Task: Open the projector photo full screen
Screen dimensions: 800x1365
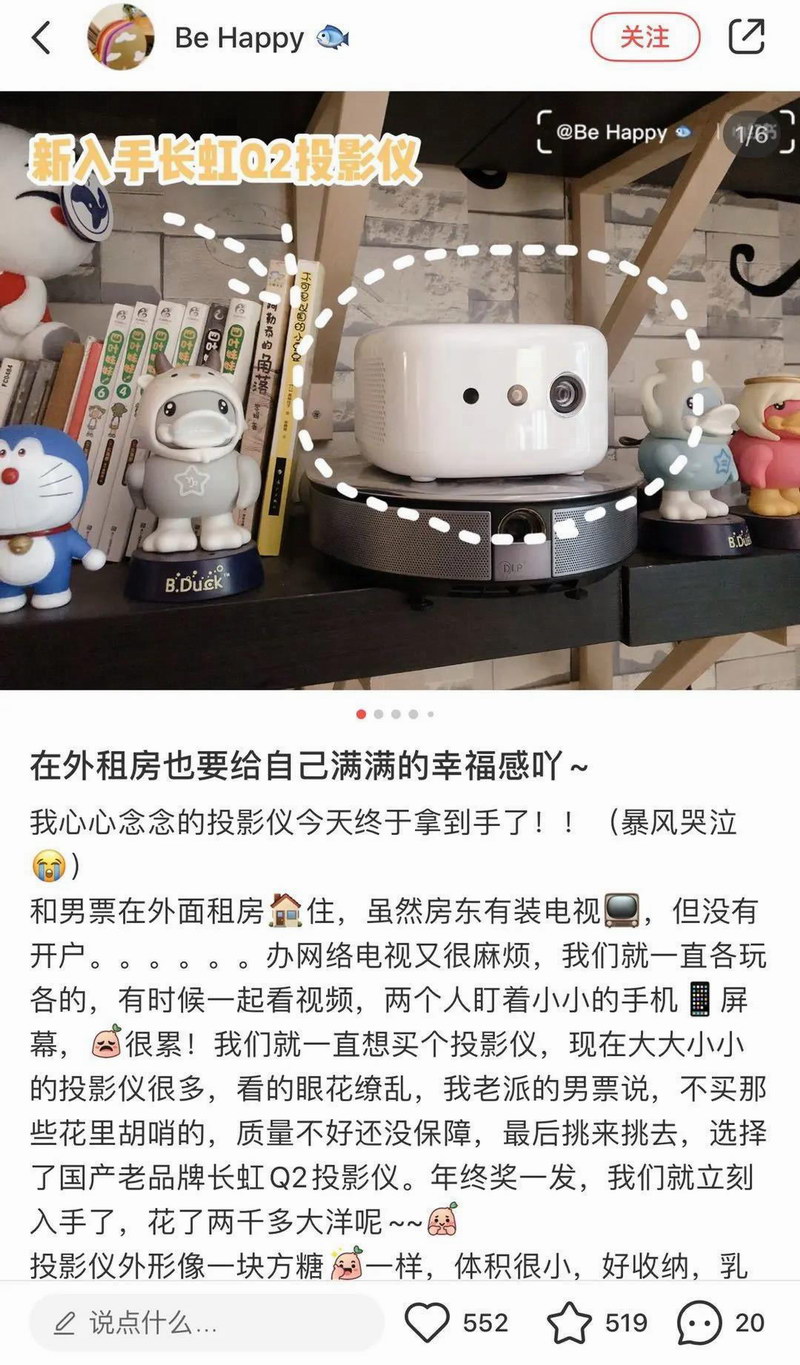Action: click(400, 400)
